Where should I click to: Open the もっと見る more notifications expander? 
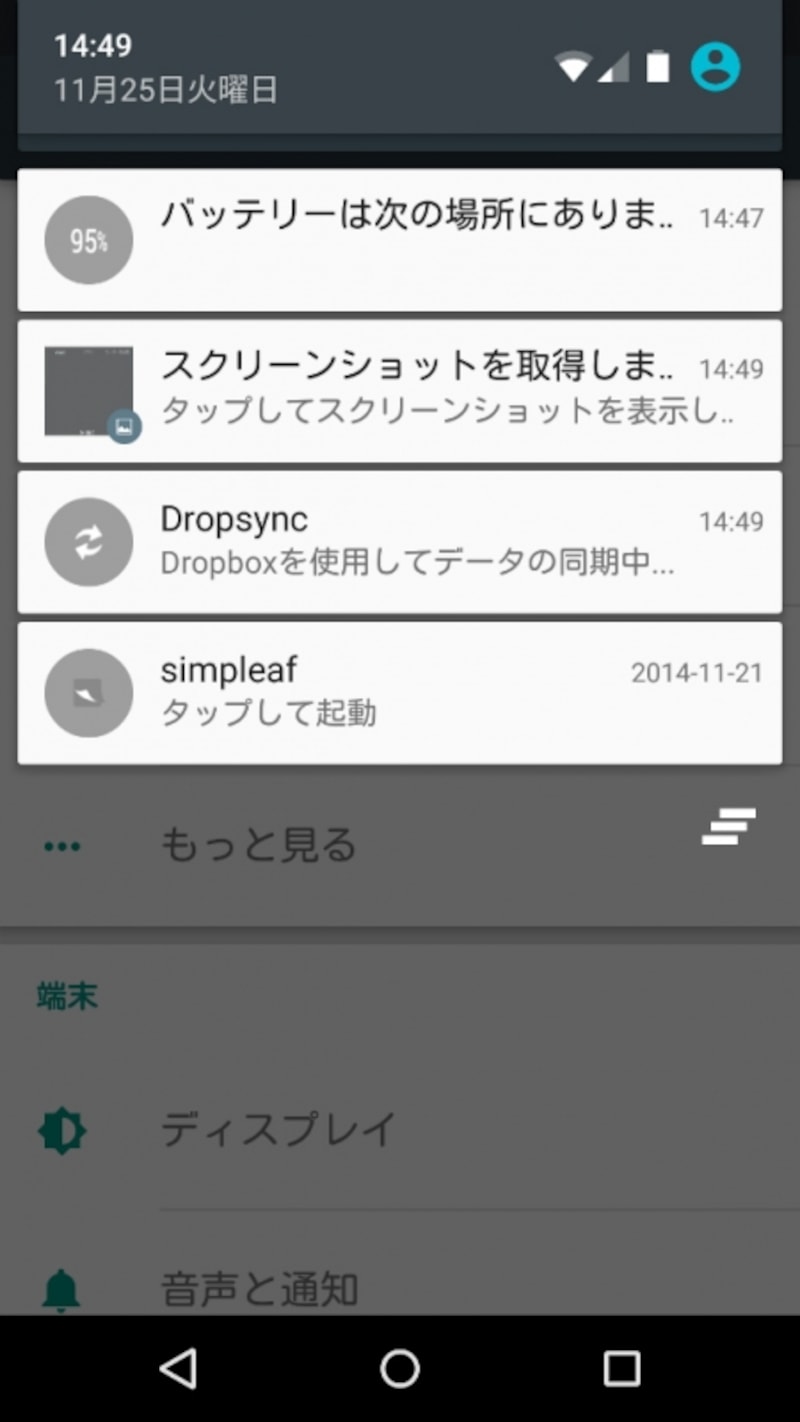pos(258,845)
